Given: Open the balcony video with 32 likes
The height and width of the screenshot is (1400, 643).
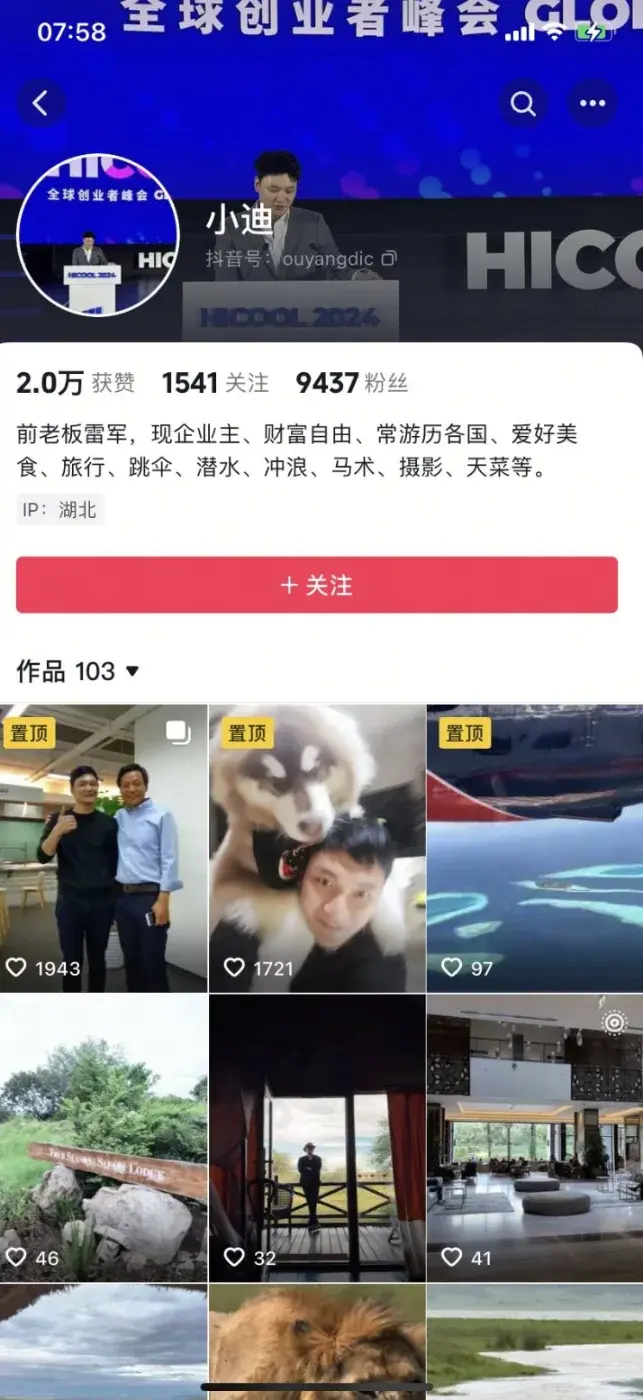Looking at the screenshot, I should pos(317,1138).
